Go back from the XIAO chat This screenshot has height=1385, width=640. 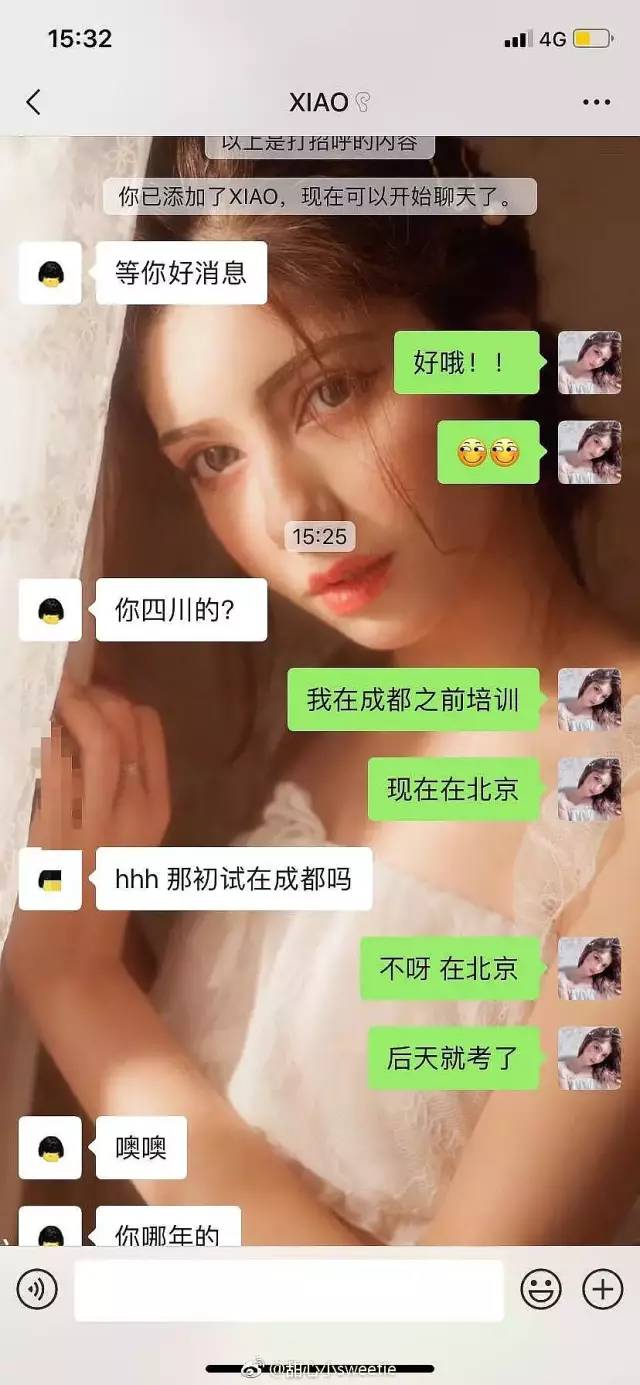coord(33,102)
